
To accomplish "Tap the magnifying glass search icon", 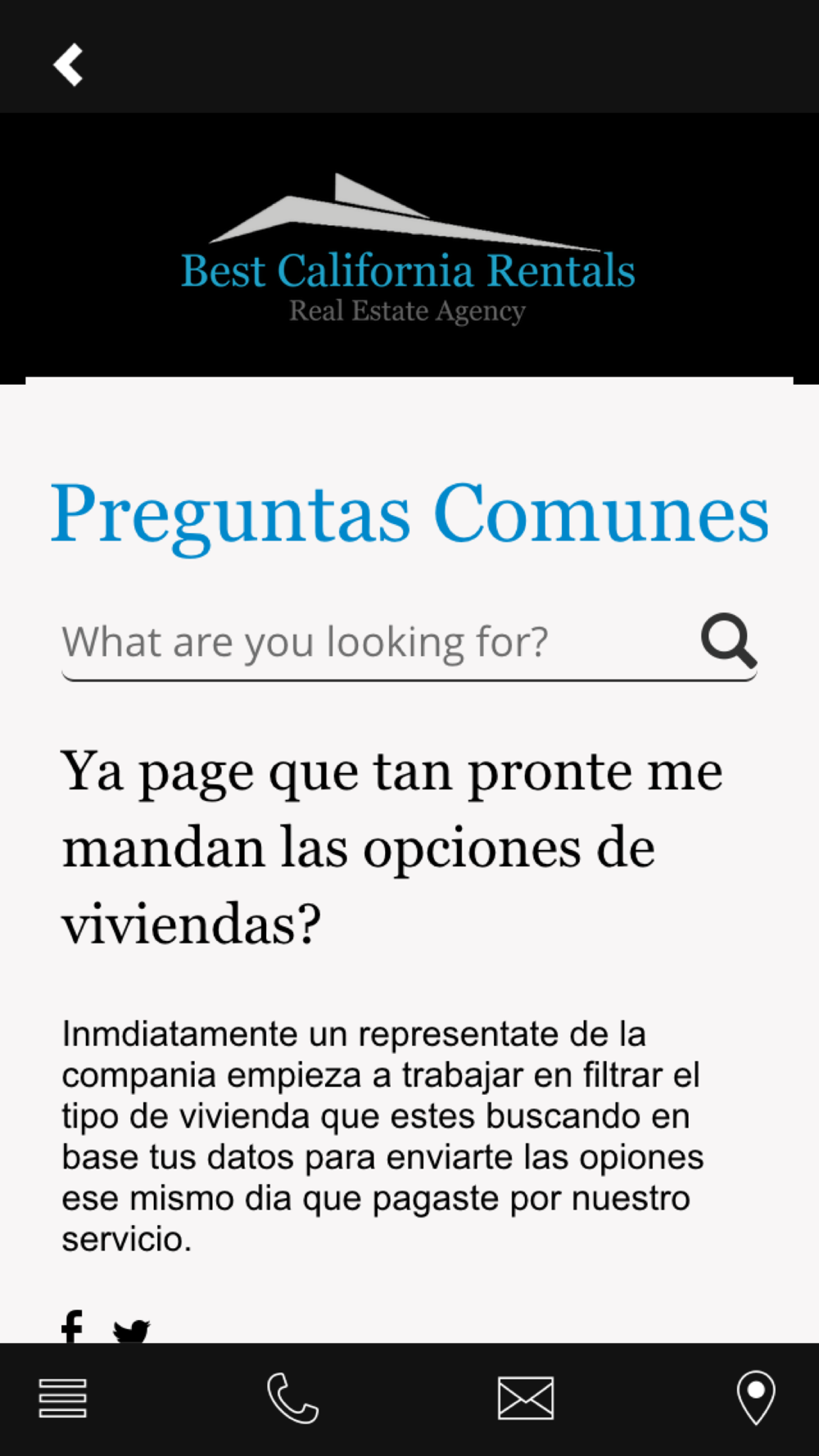I will point(728,640).
